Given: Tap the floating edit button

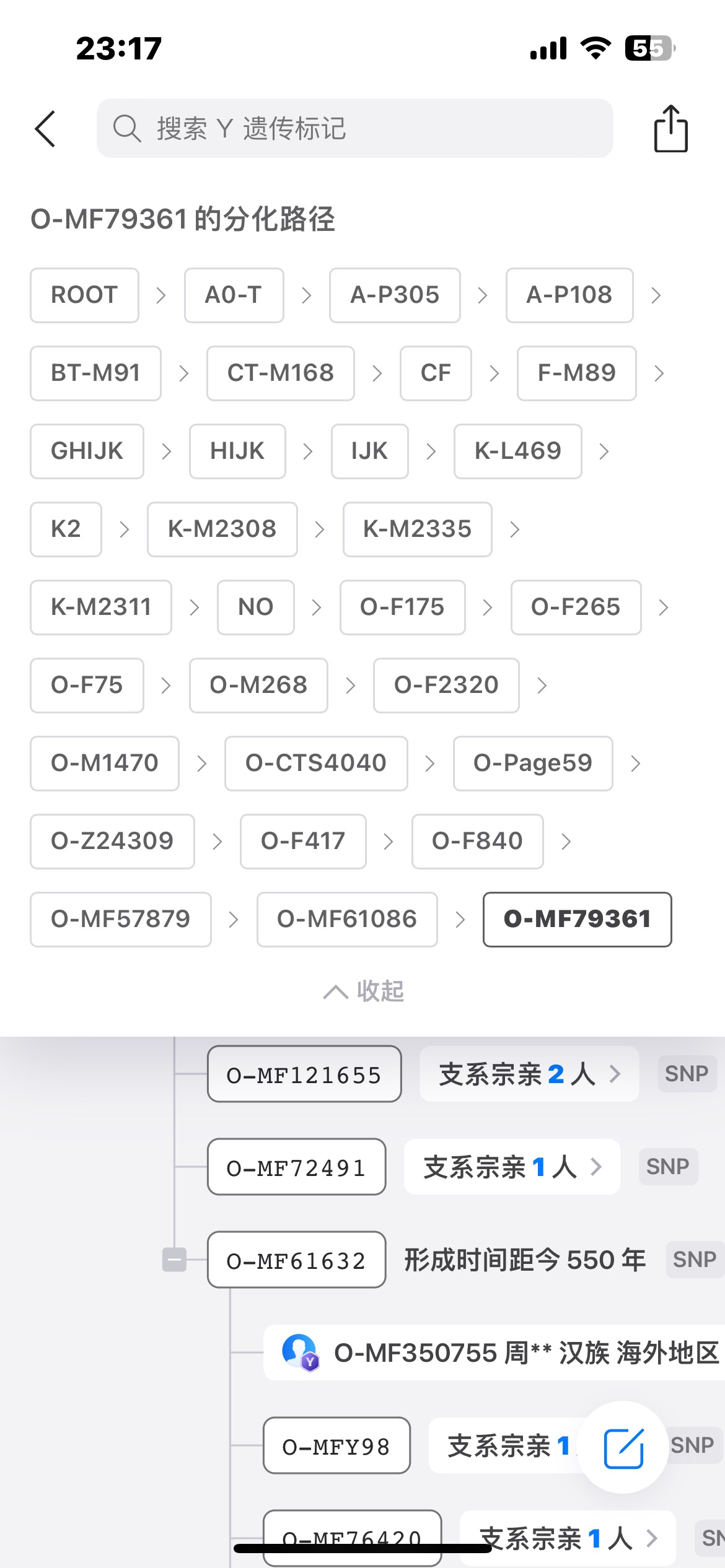Looking at the screenshot, I should click(x=623, y=1447).
